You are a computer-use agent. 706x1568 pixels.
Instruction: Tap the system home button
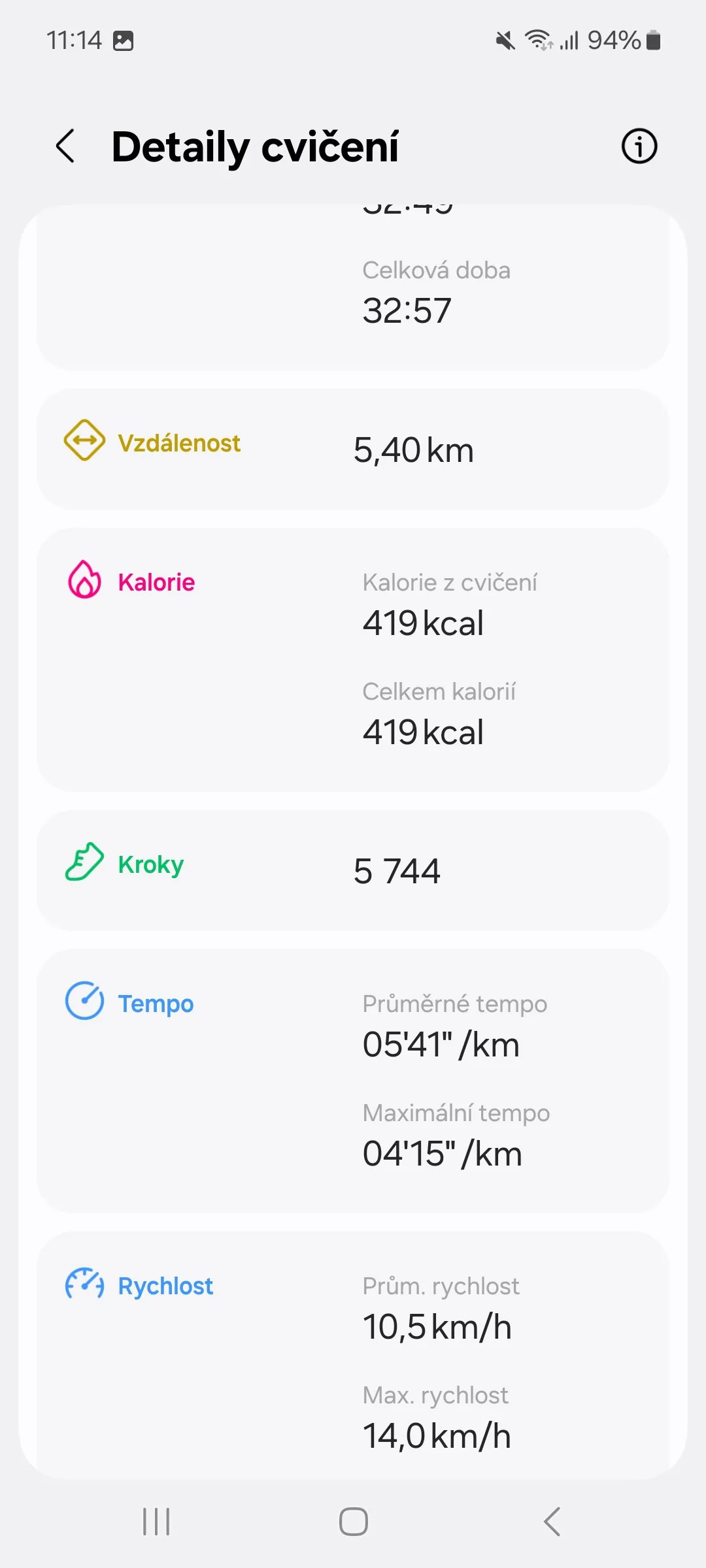[353, 1522]
